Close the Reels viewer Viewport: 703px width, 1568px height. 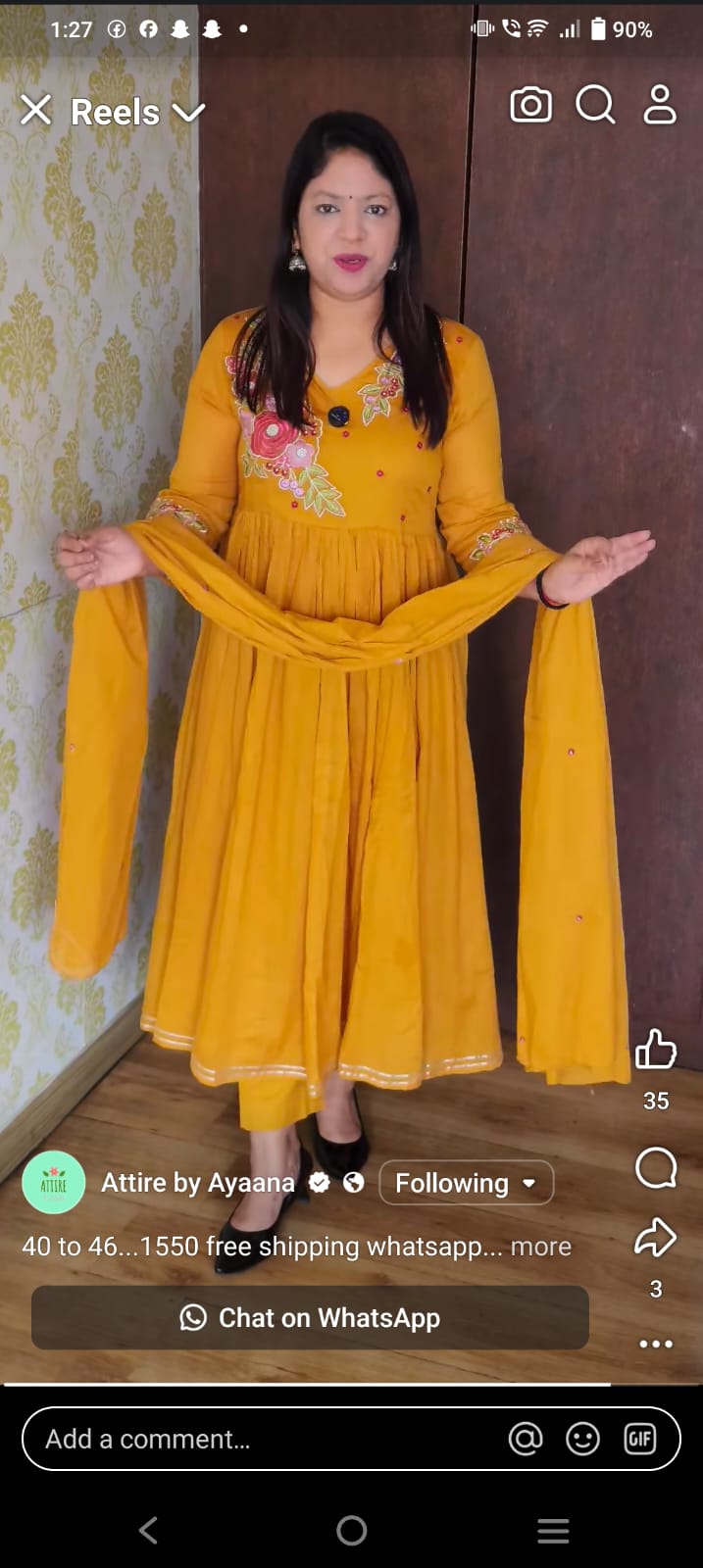pyautogui.click(x=35, y=111)
